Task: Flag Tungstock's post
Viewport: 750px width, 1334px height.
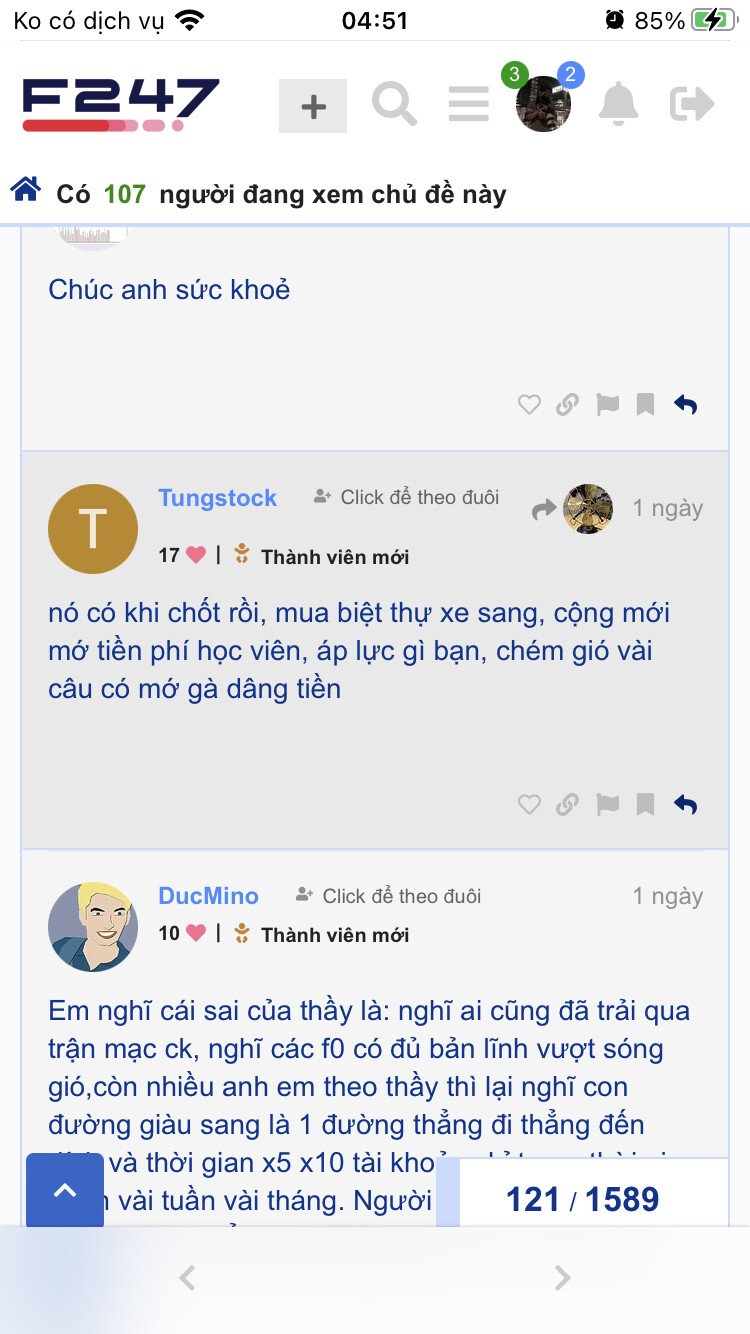Action: coord(607,804)
